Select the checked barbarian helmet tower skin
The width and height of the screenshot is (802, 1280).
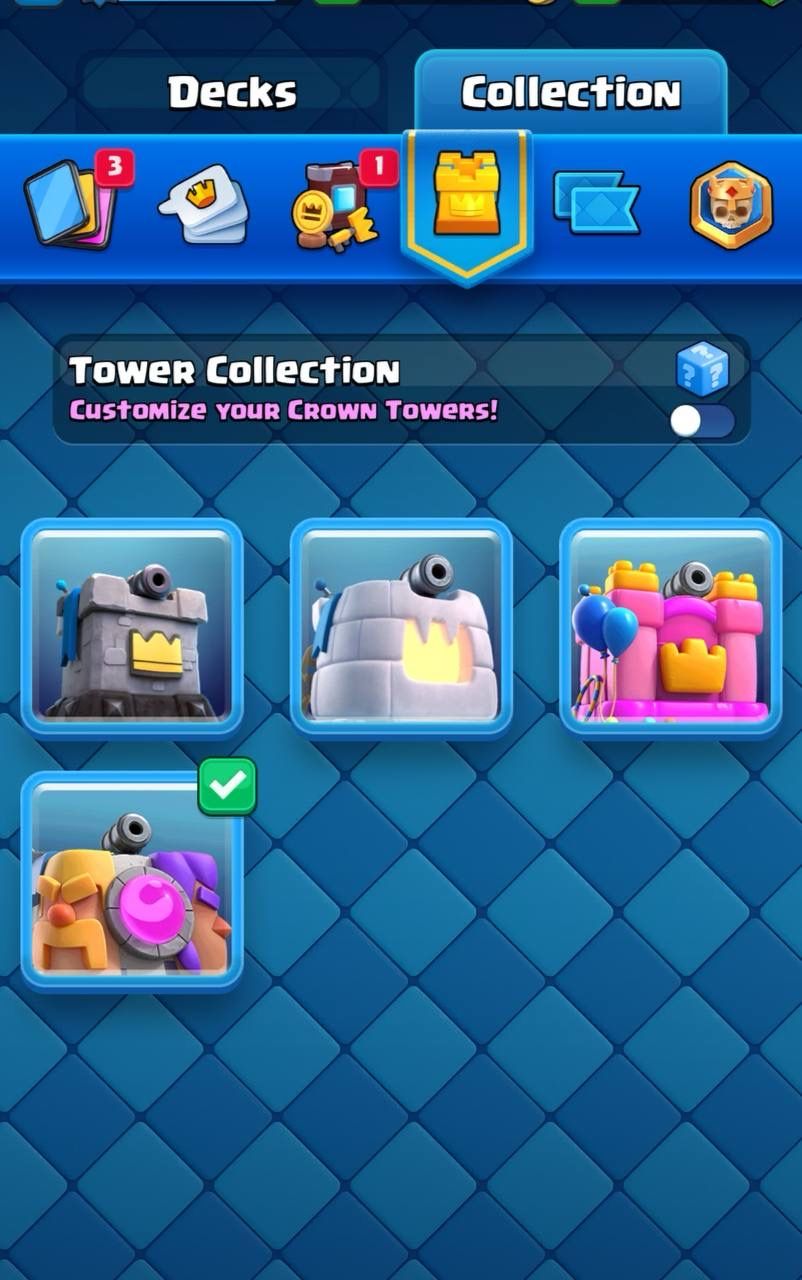pyautogui.click(x=132, y=880)
